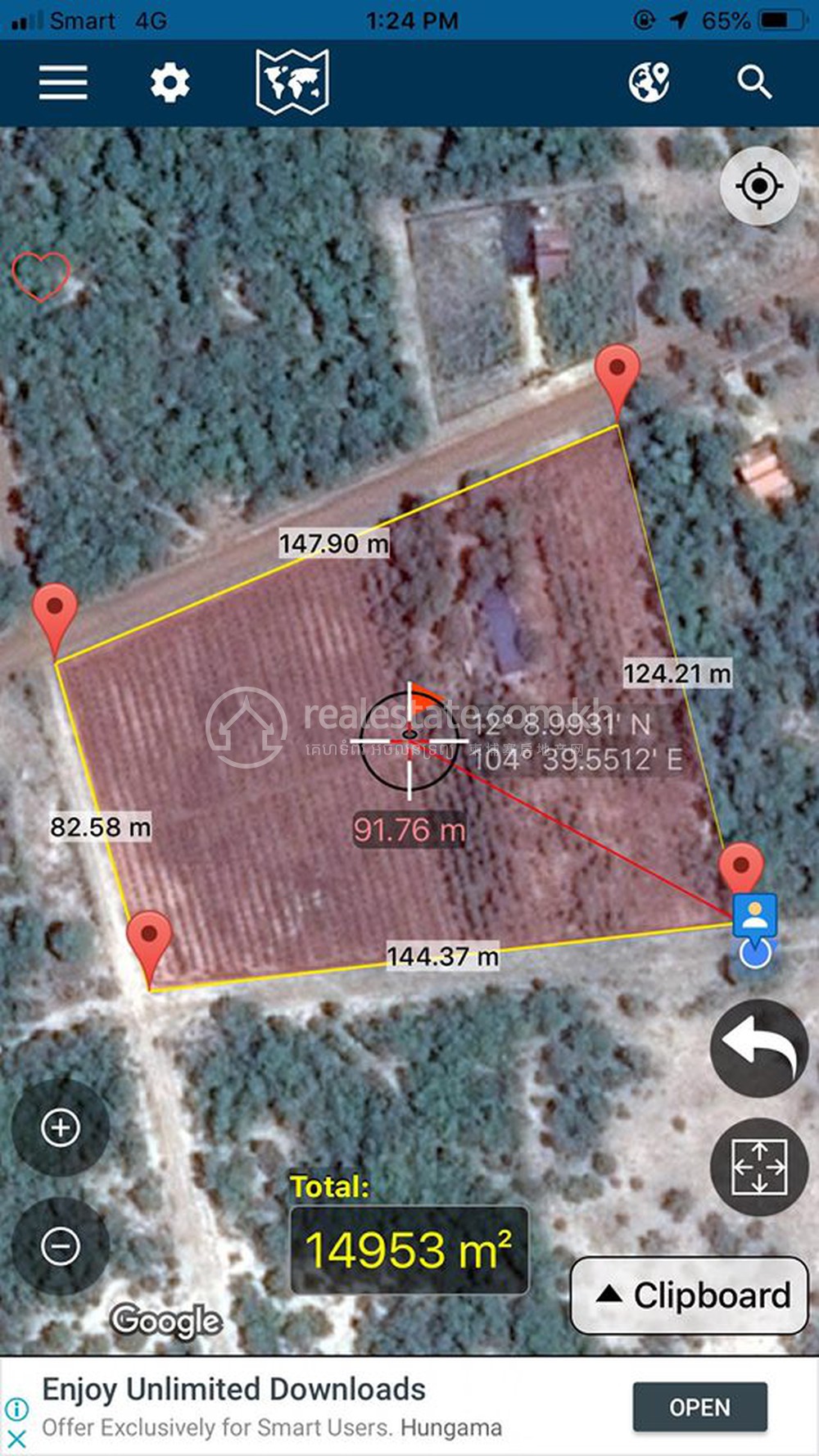Open the search magnifier

(x=754, y=83)
